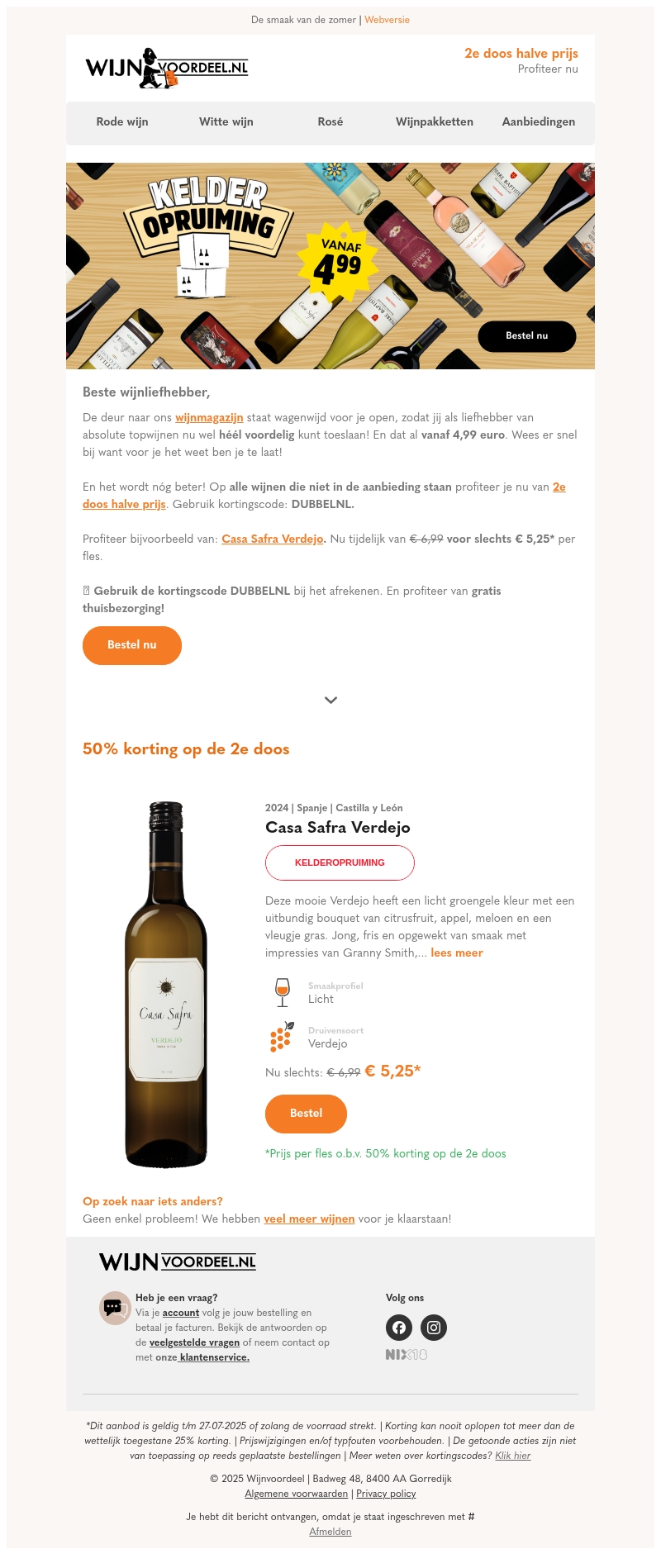Image resolution: width=661 pixels, height=1568 pixels.
Task: Open the Casa Safra Verdejo text link
Action: (x=273, y=539)
